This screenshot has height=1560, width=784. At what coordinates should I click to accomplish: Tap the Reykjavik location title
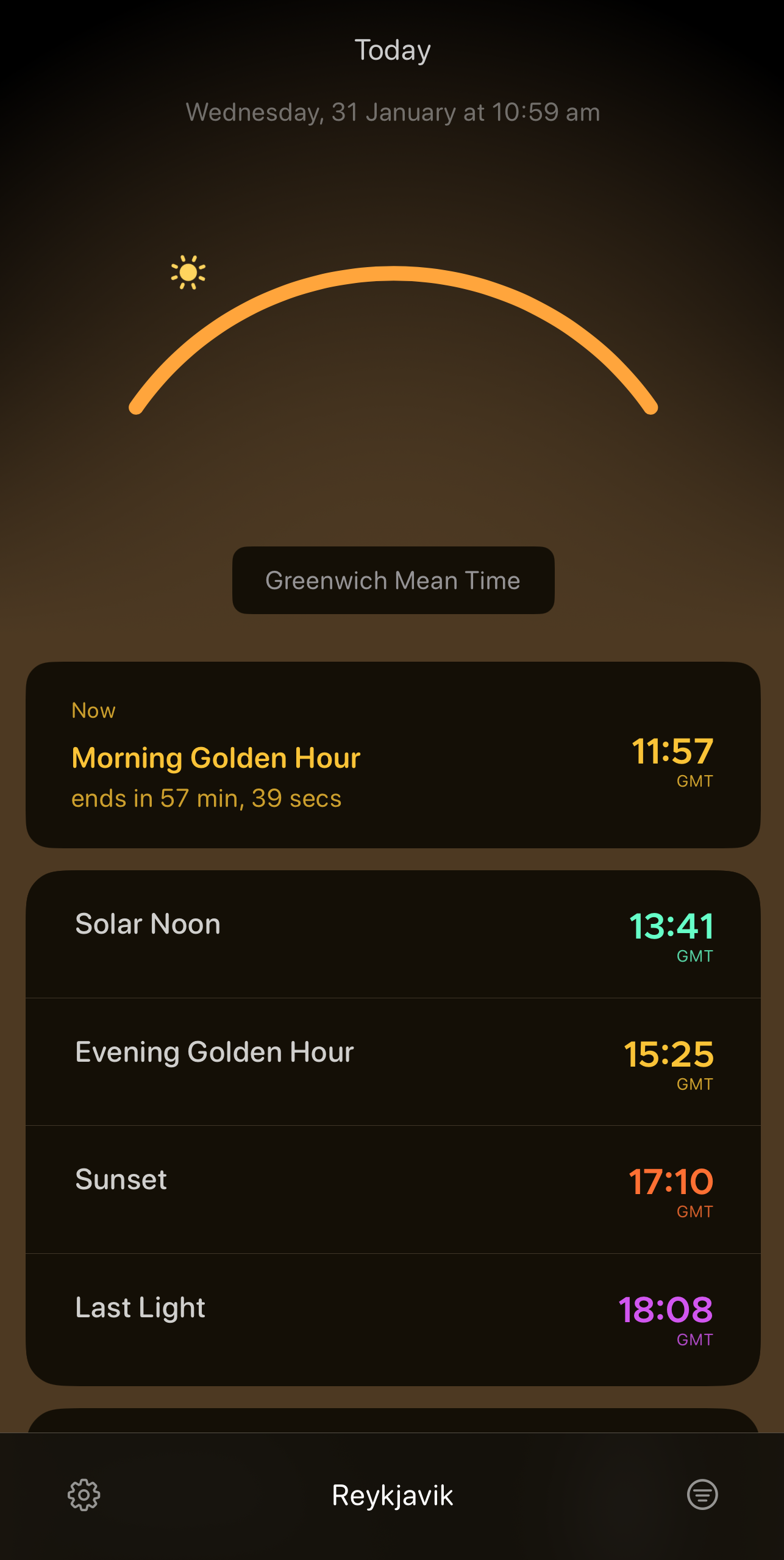tap(393, 1495)
